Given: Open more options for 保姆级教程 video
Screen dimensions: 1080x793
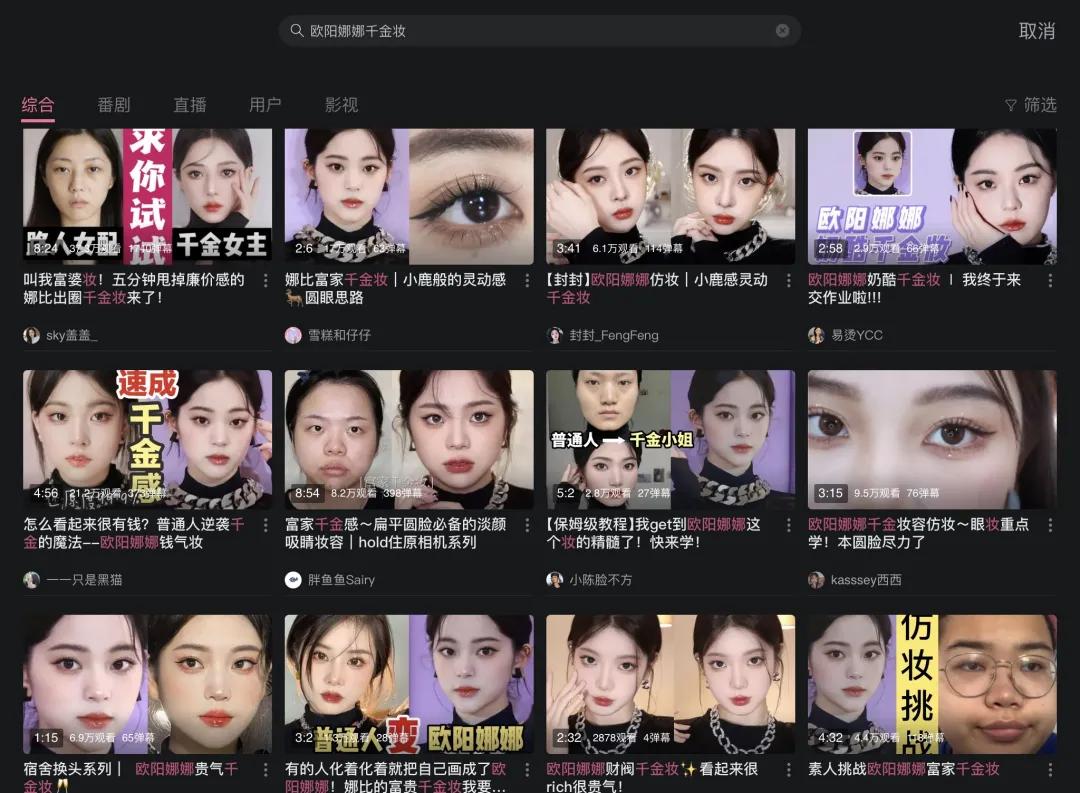Looking at the screenshot, I should [788, 525].
